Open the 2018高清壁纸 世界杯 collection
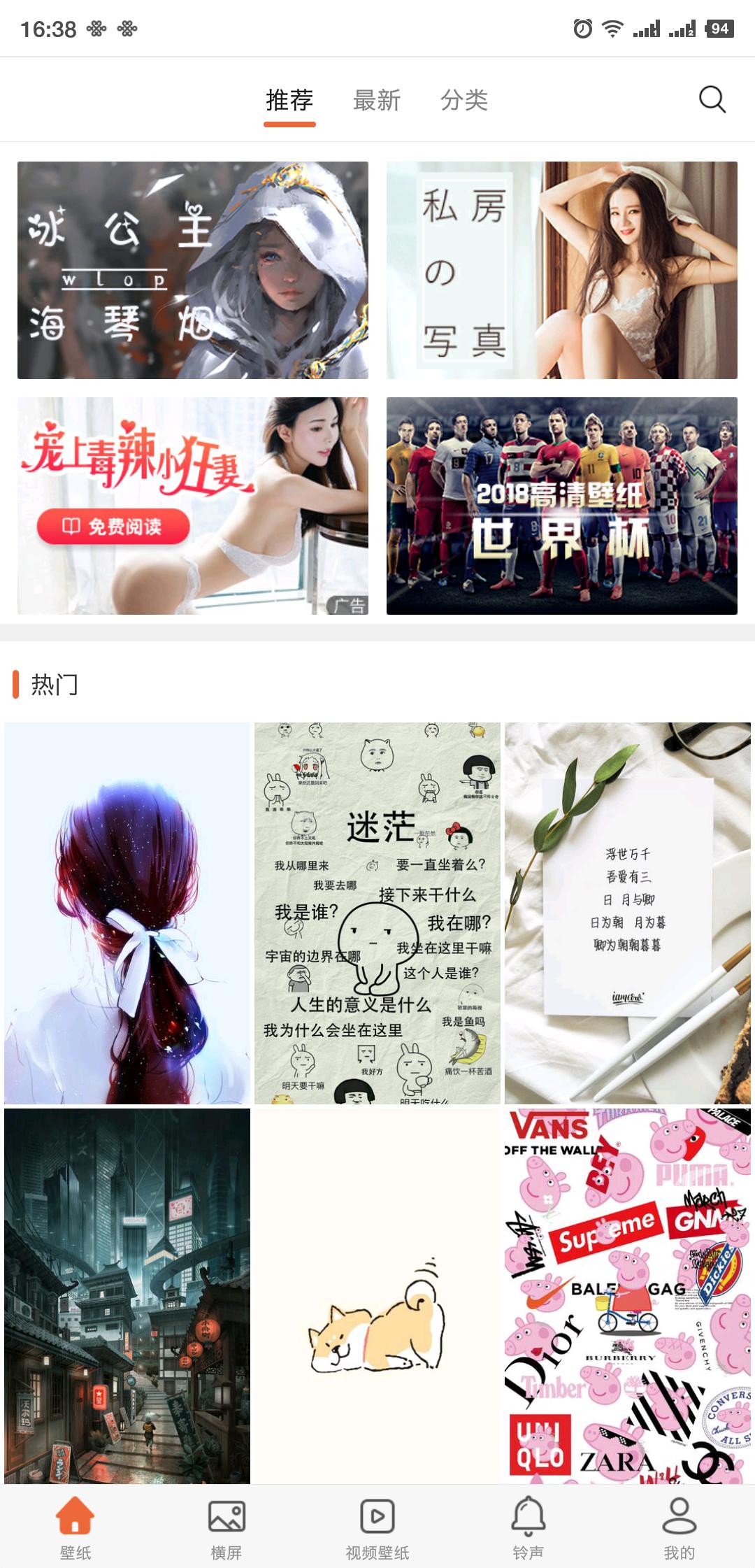The height and width of the screenshot is (1568, 755). tap(561, 506)
